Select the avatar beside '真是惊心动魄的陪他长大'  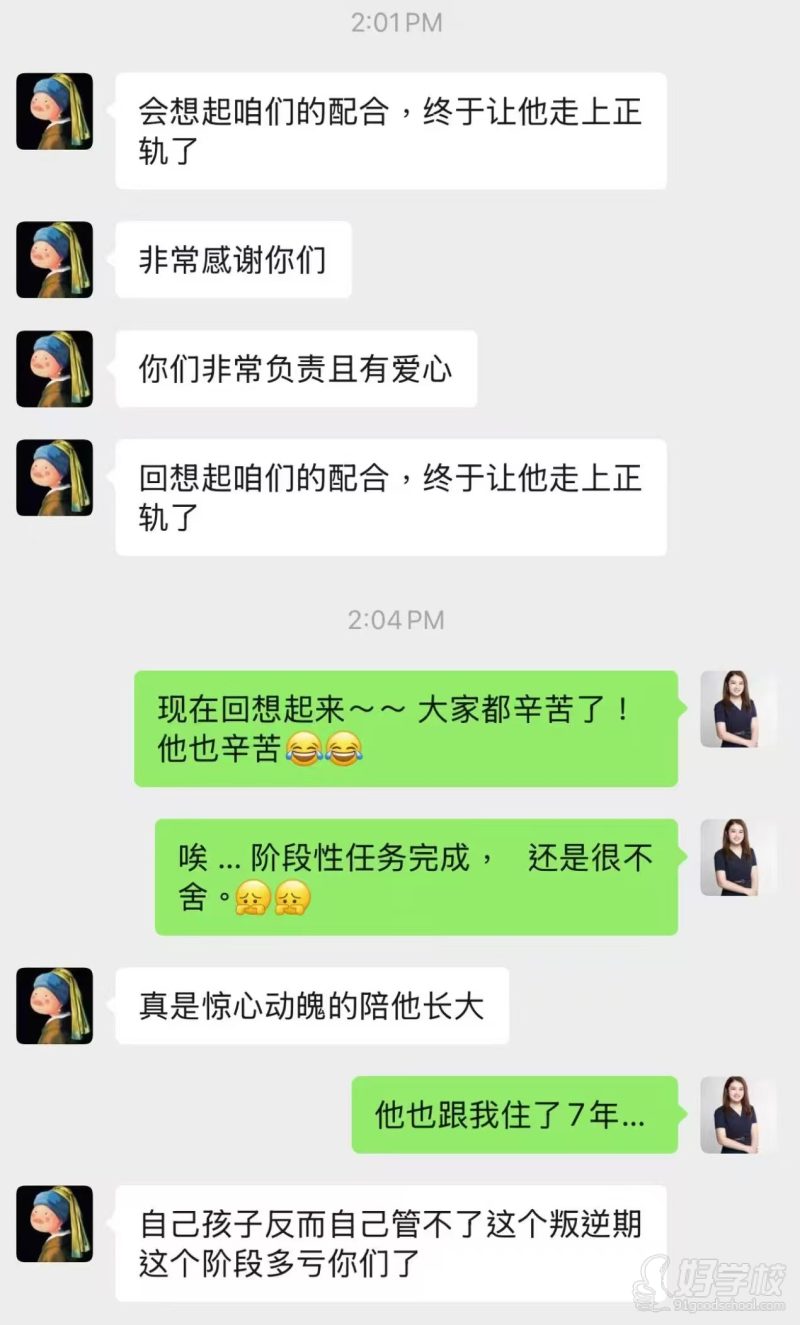(52, 1006)
